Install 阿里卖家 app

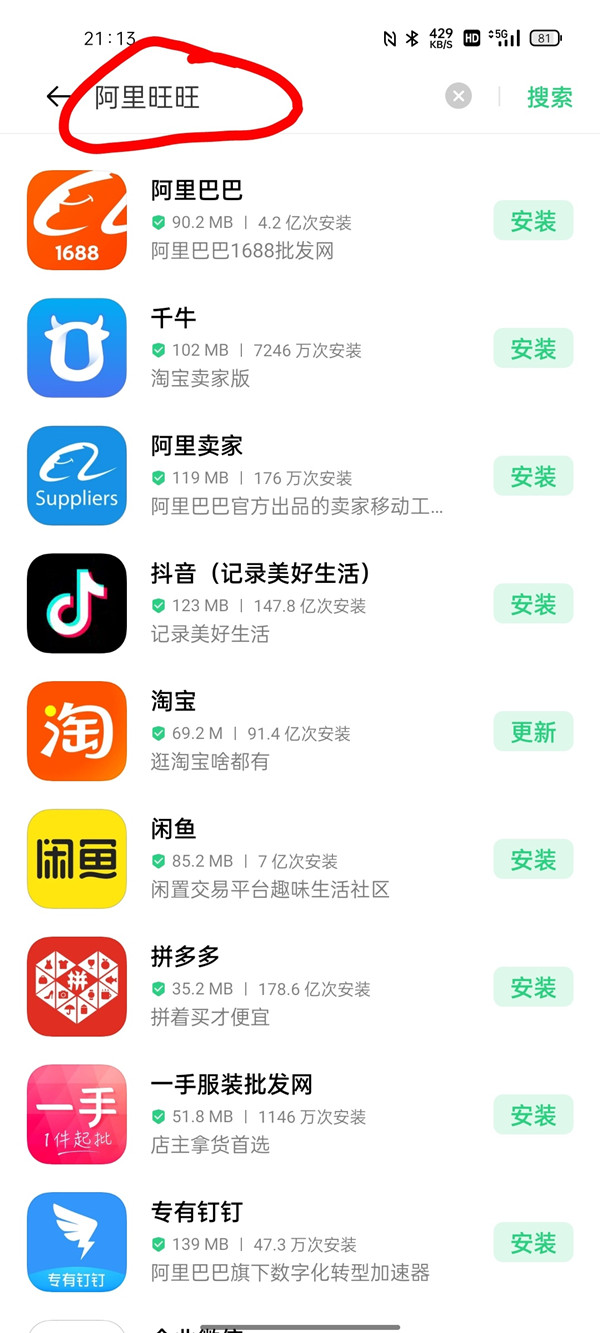click(x=533, y=477)
